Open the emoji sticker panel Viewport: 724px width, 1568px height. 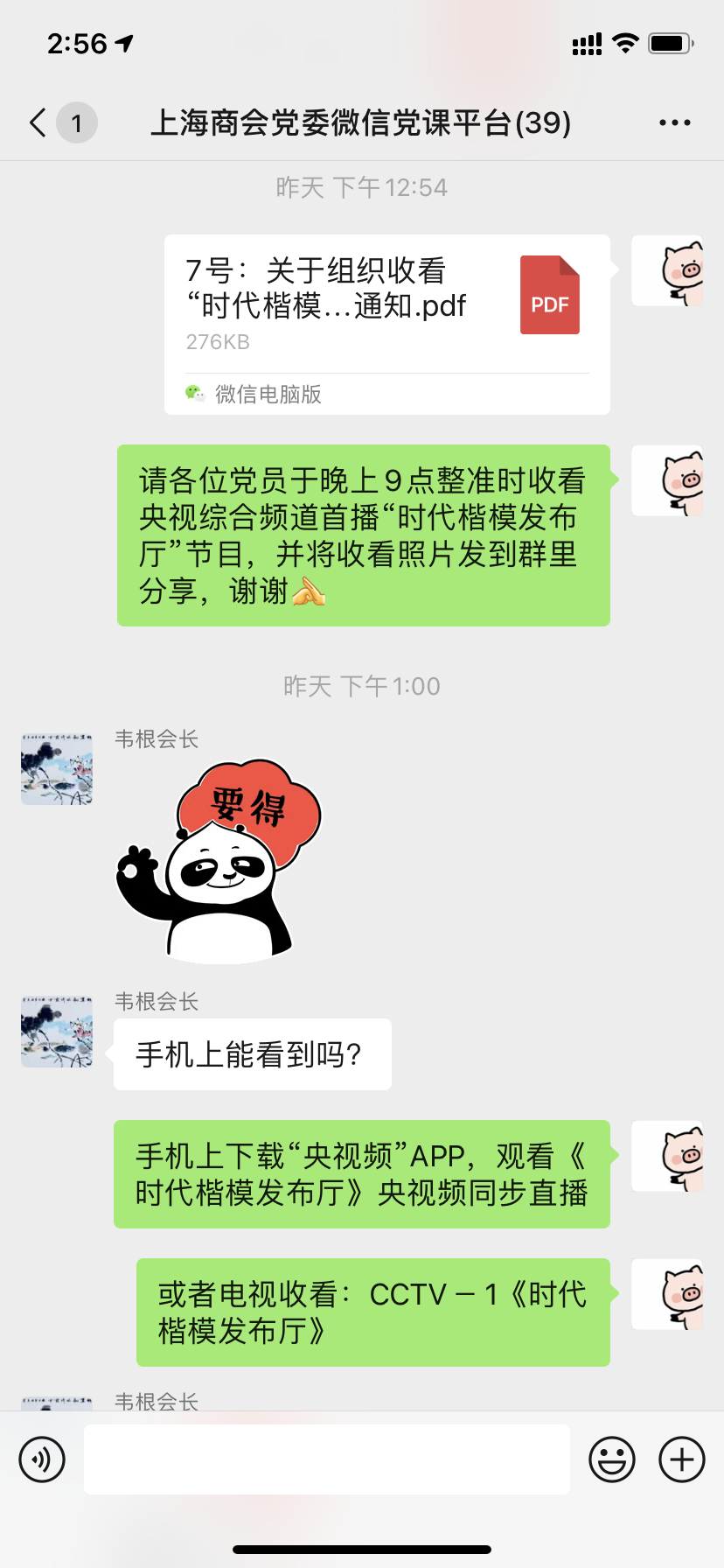(x=611, y=1459)
